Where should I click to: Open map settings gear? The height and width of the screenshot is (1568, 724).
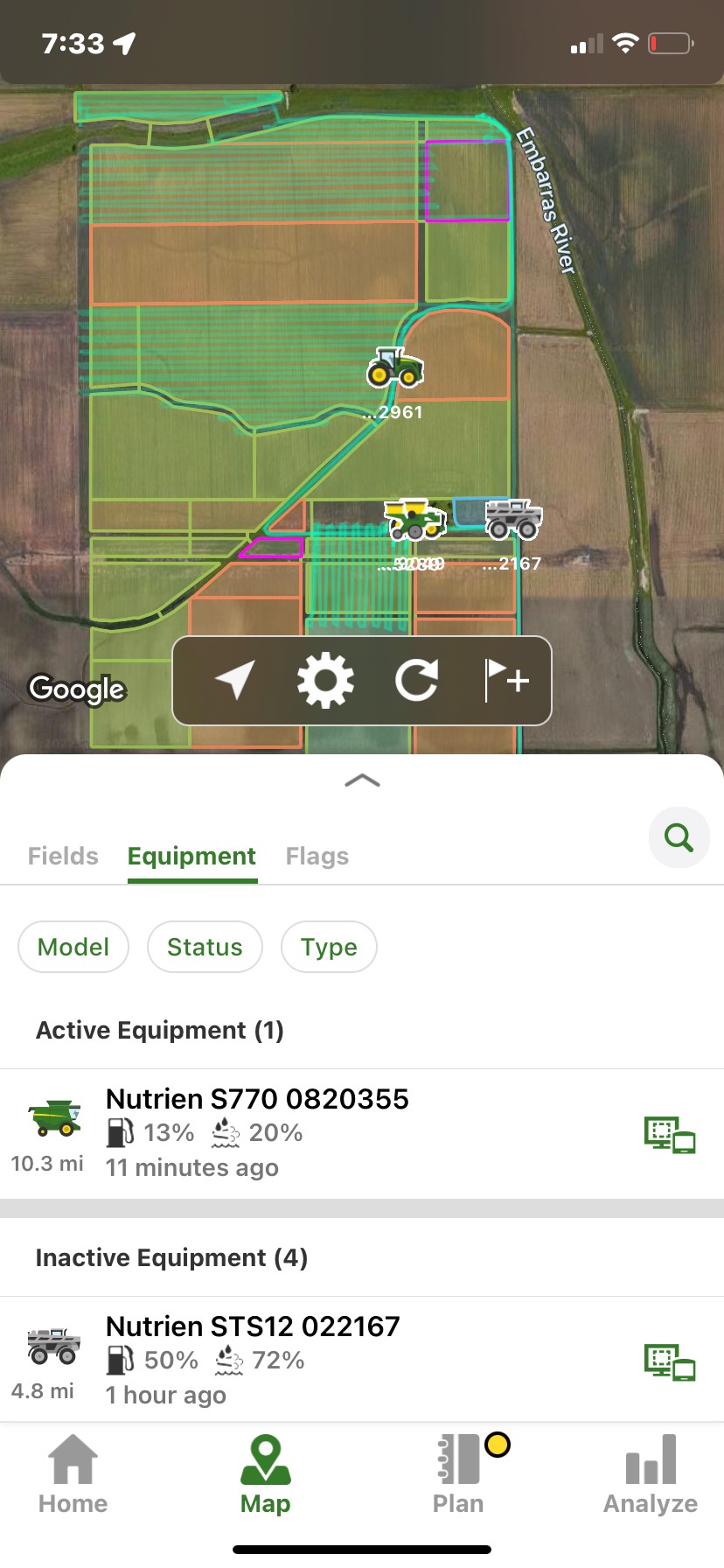(325, 680)
